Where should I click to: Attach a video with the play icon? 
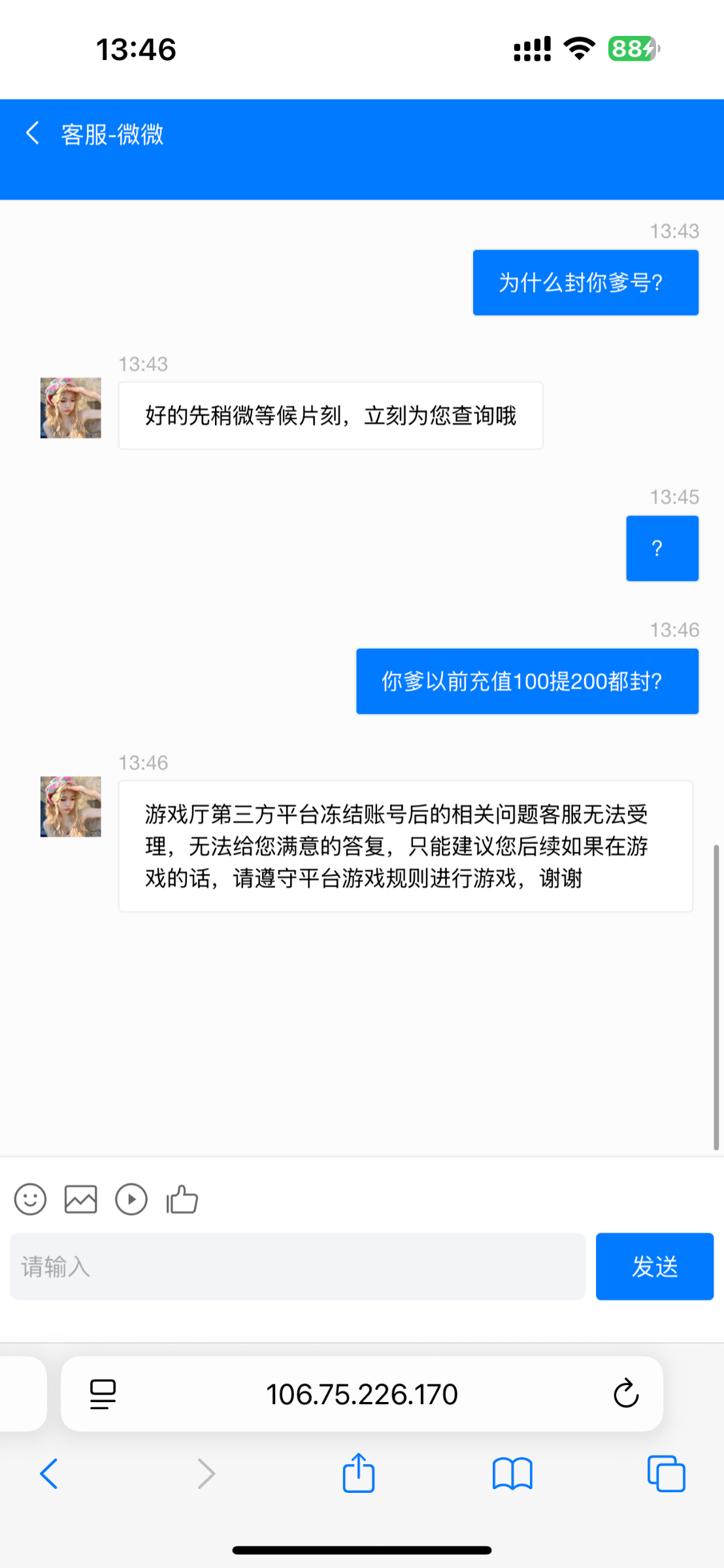click(x=131, y=1200)
